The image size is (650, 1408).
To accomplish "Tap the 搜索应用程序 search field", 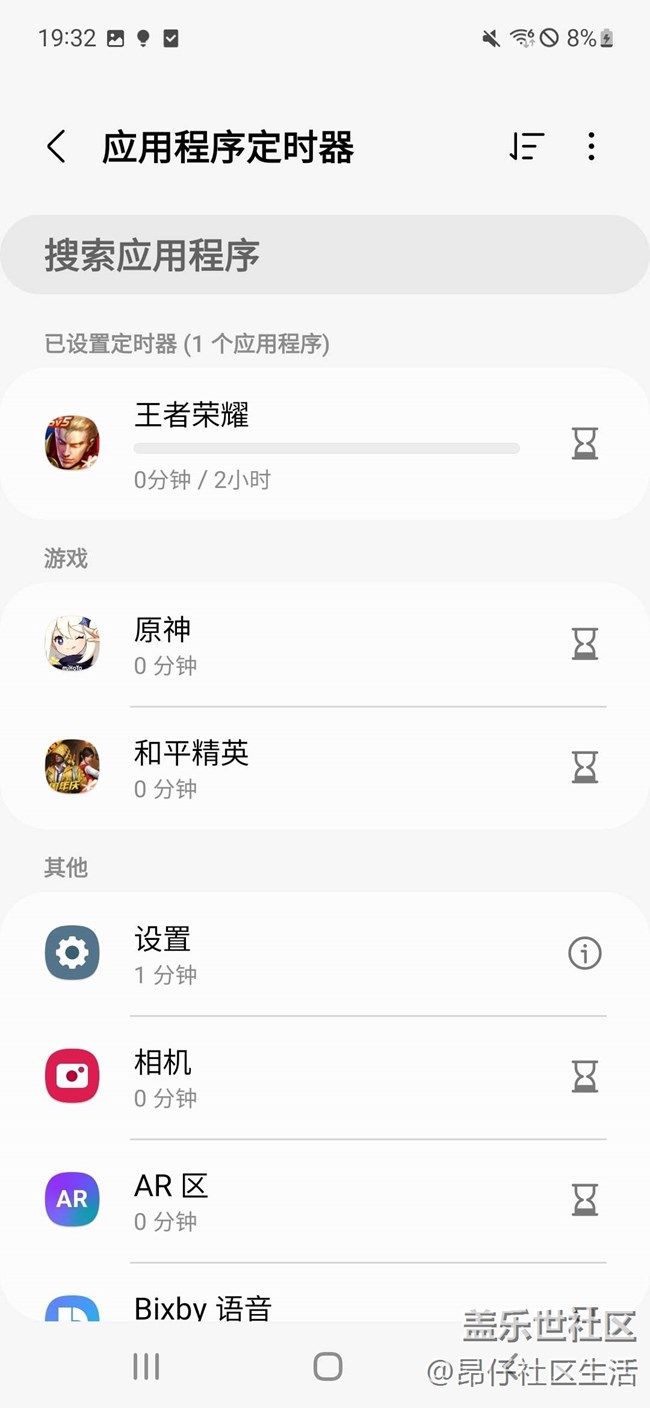I will pyautogui.click(x=325, y=255).
